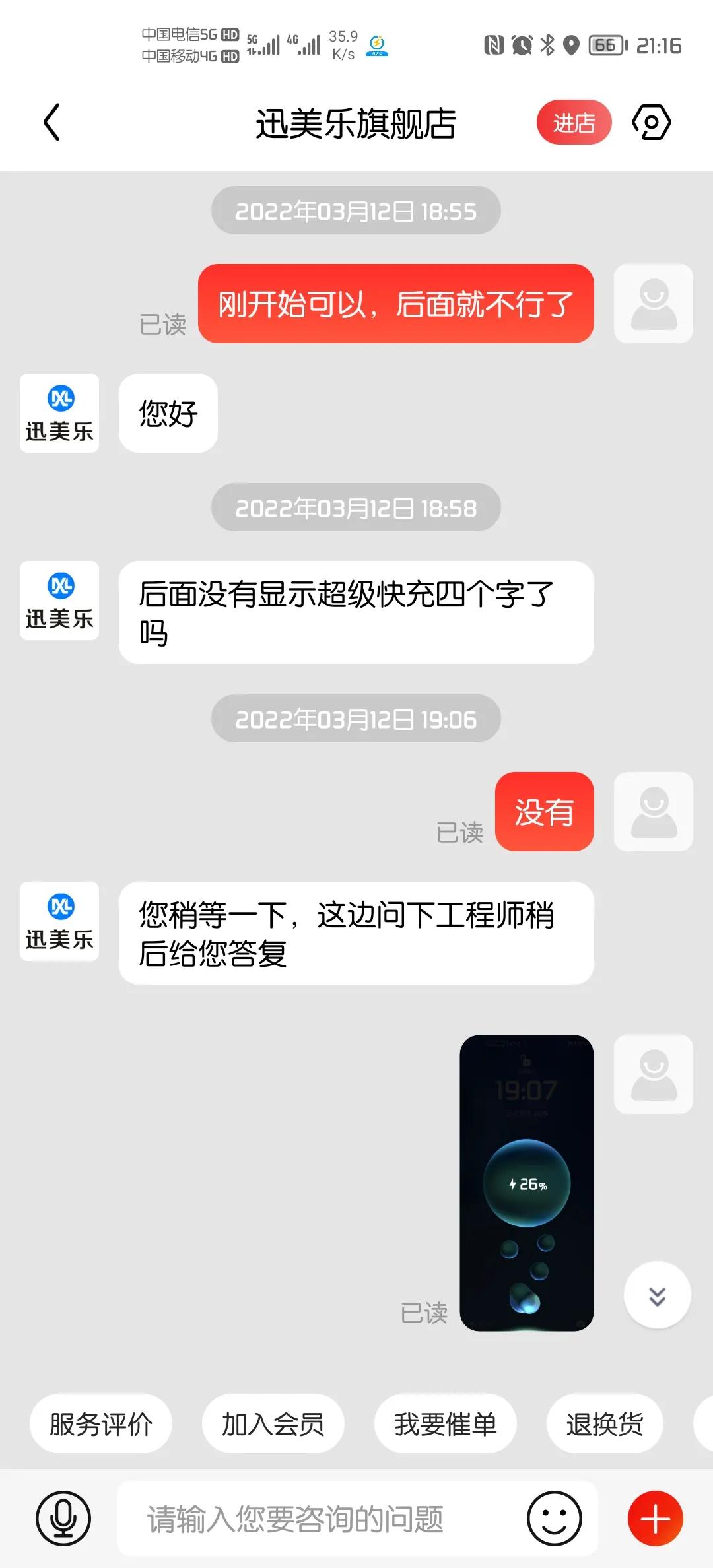The height and width of the screenshot is (1568, 713).
Task: Select 我要催单 from quick actions
Action: coord(444,1423)
